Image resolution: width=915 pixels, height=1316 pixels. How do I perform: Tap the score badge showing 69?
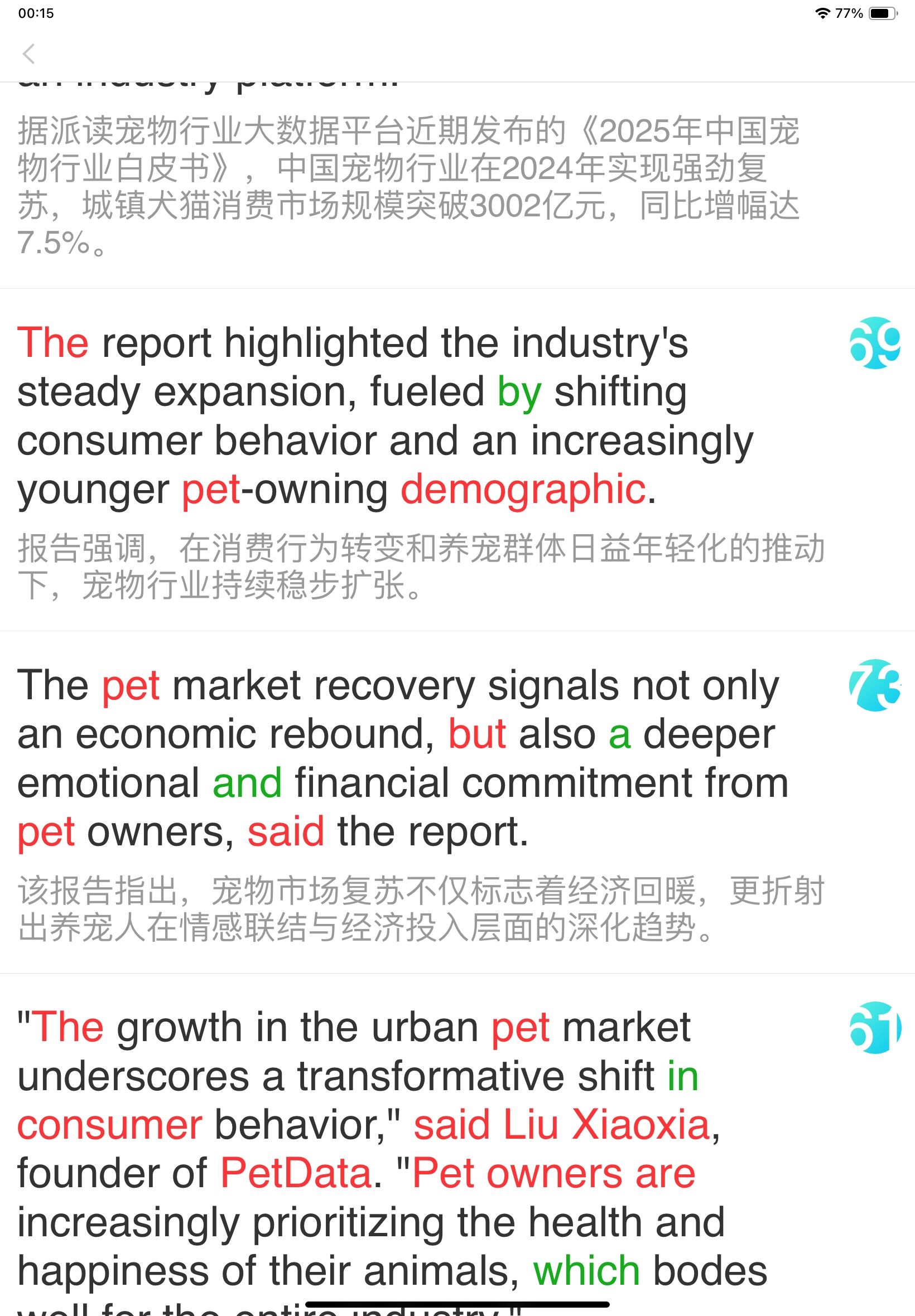point(874,343)
